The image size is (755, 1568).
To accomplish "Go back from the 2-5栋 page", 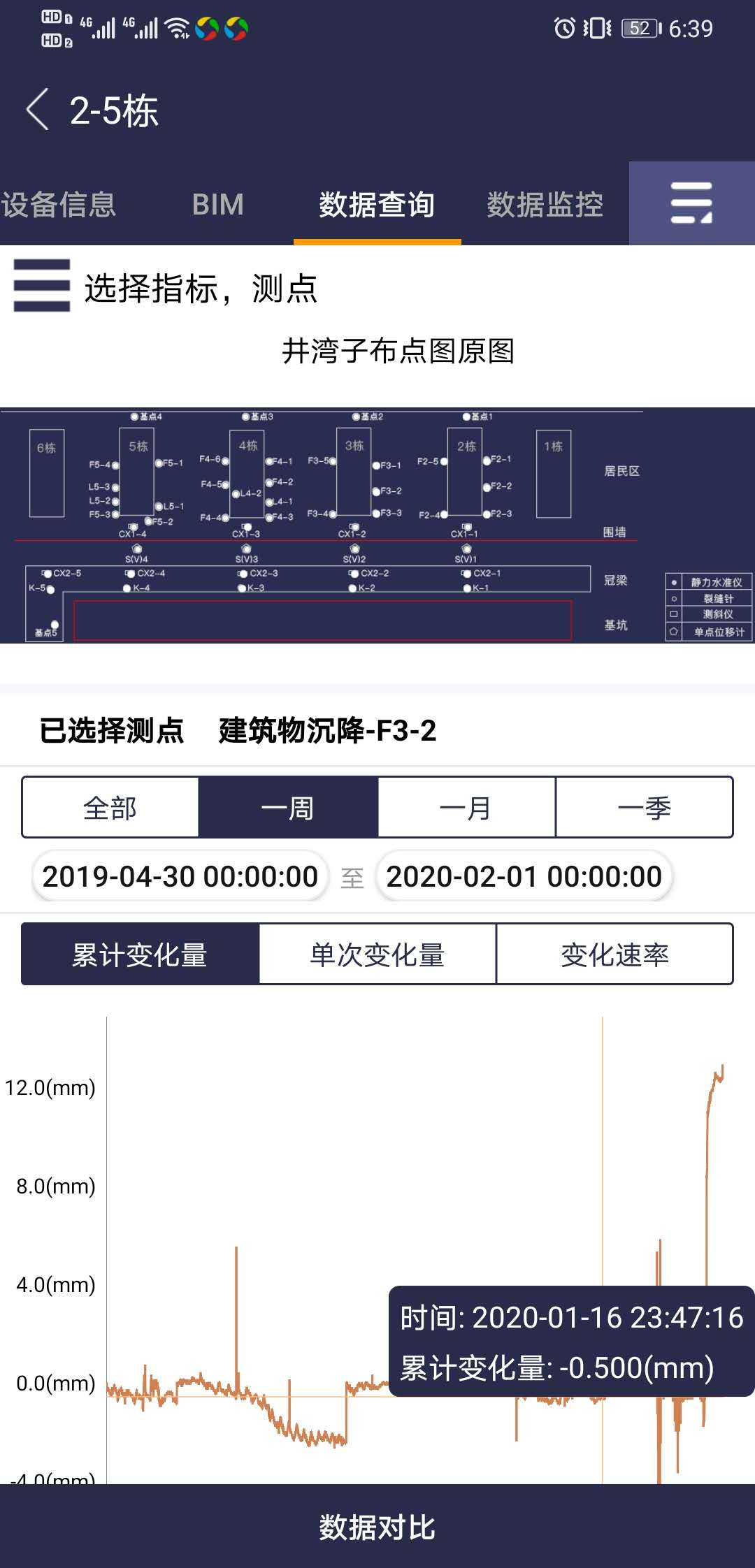I will coord(38,110).
